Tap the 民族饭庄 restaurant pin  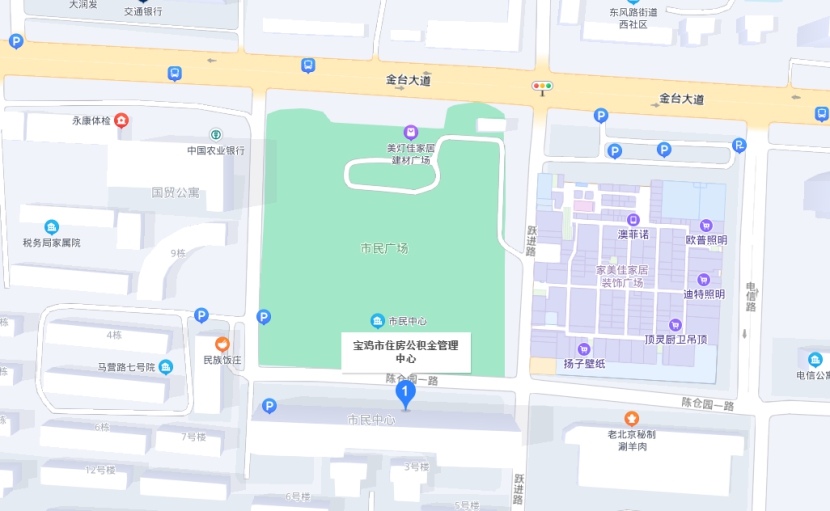click(222, 344)
